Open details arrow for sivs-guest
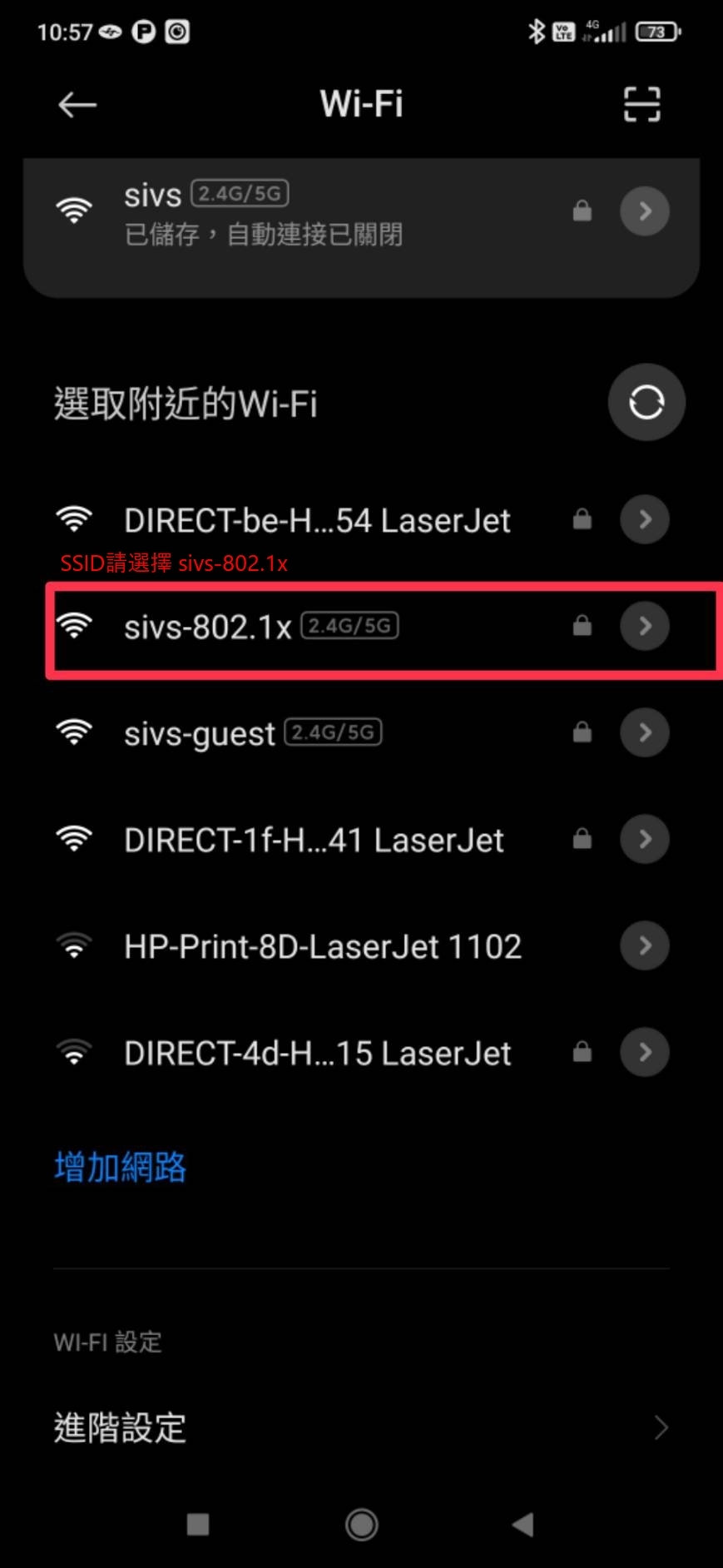 [645, 732]
